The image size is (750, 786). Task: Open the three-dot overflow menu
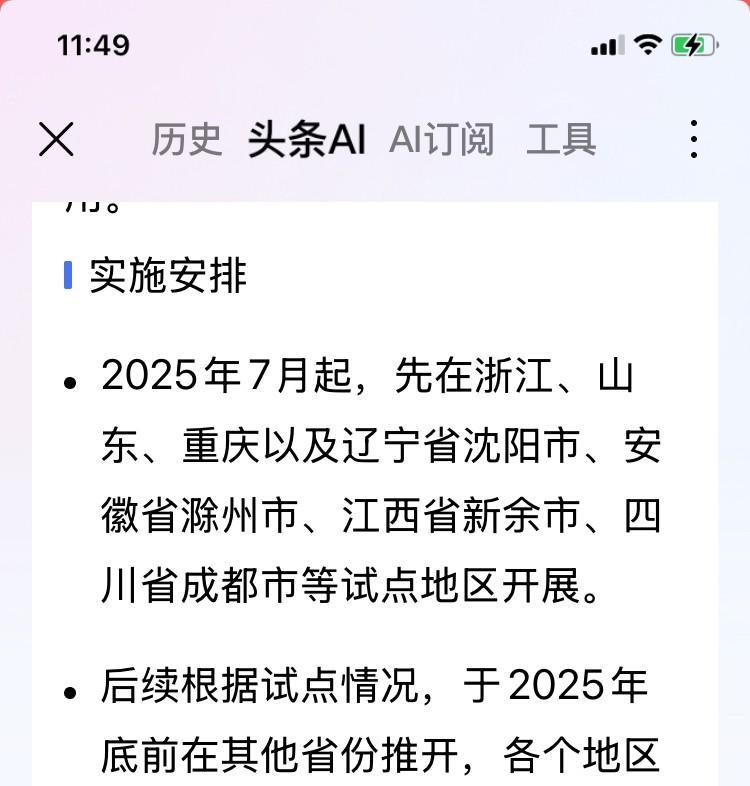pyautogui.click(x=693, y=140)
